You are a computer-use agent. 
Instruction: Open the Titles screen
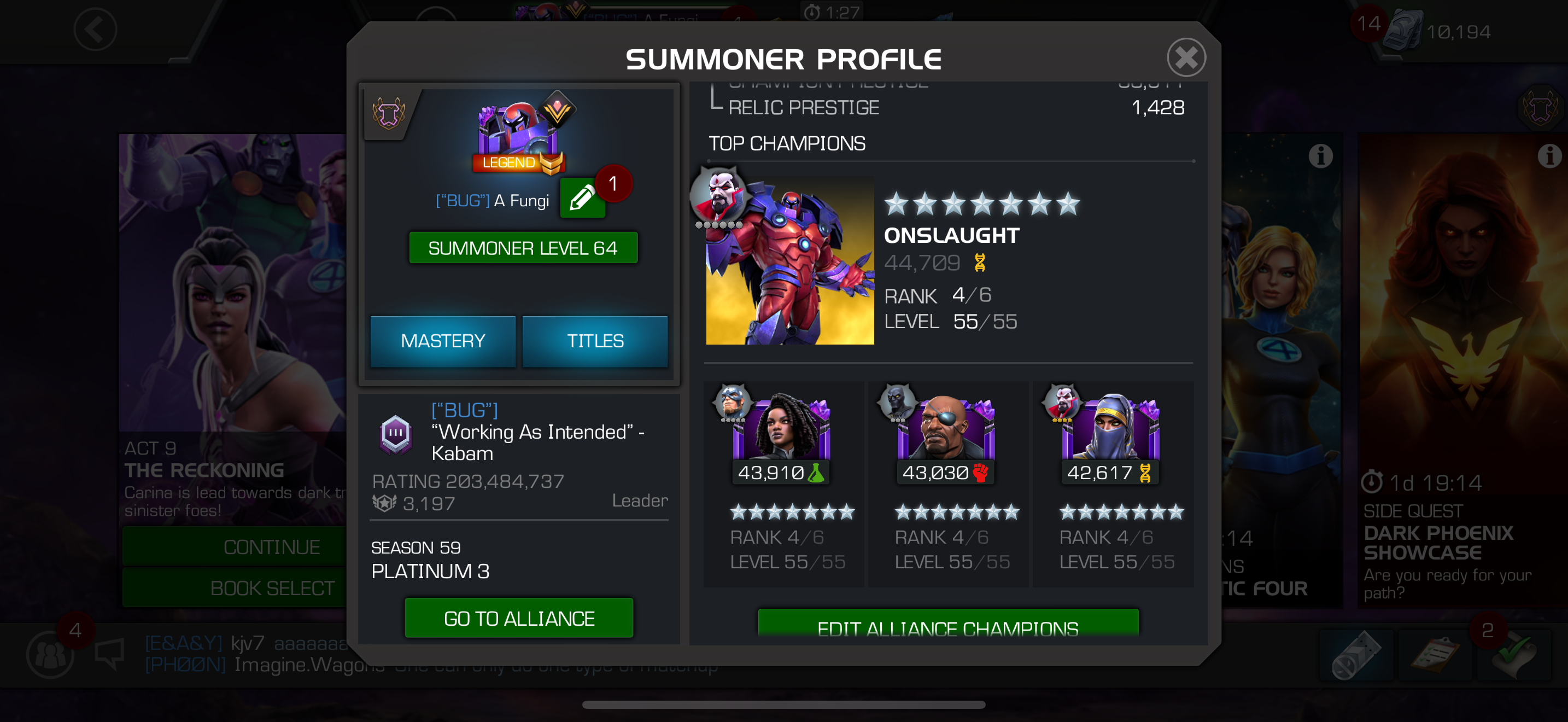coord(595,341)
